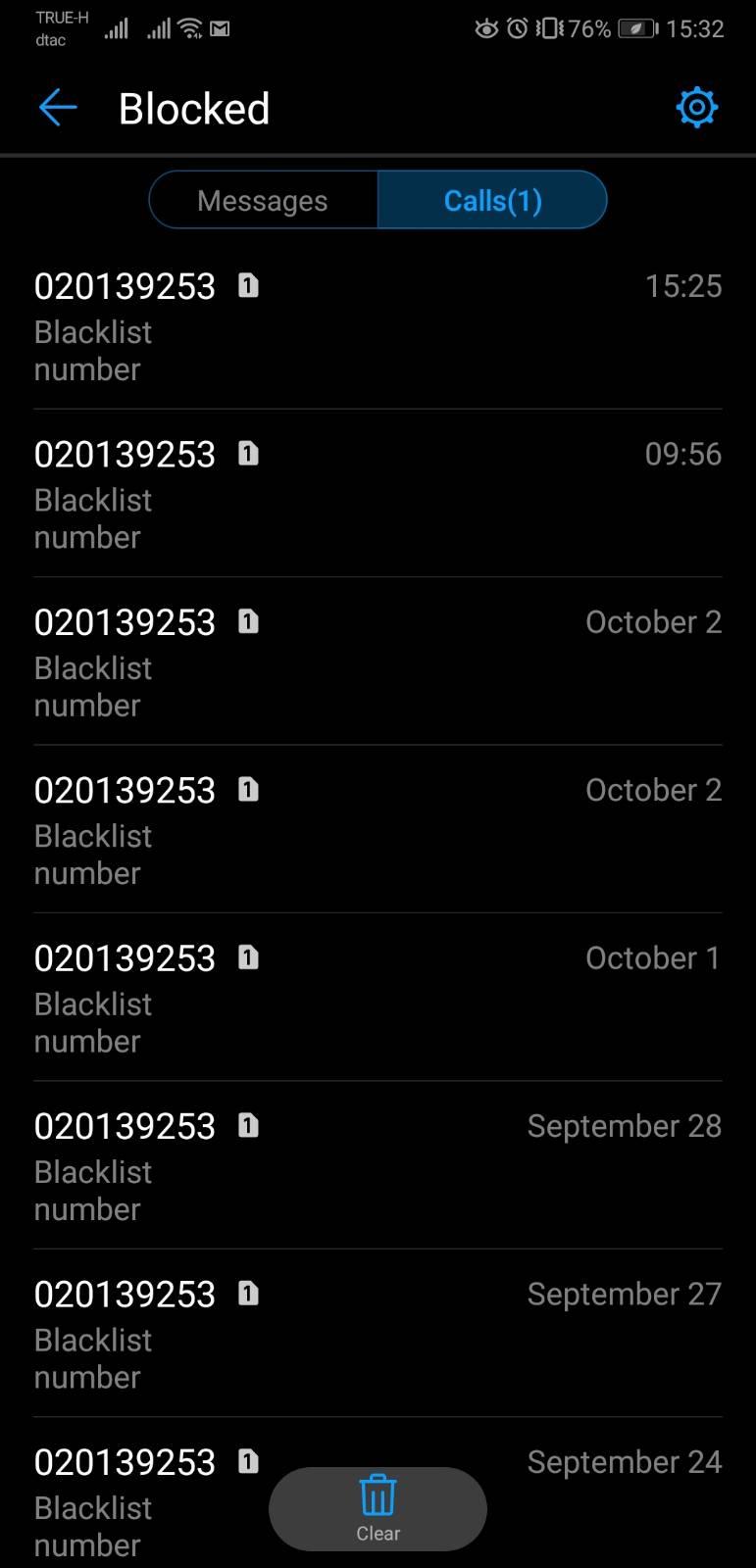The height and width of the screenshot is (1568, 756).
Task: View the September 27 blocked call
Action: pos(378,1334)
